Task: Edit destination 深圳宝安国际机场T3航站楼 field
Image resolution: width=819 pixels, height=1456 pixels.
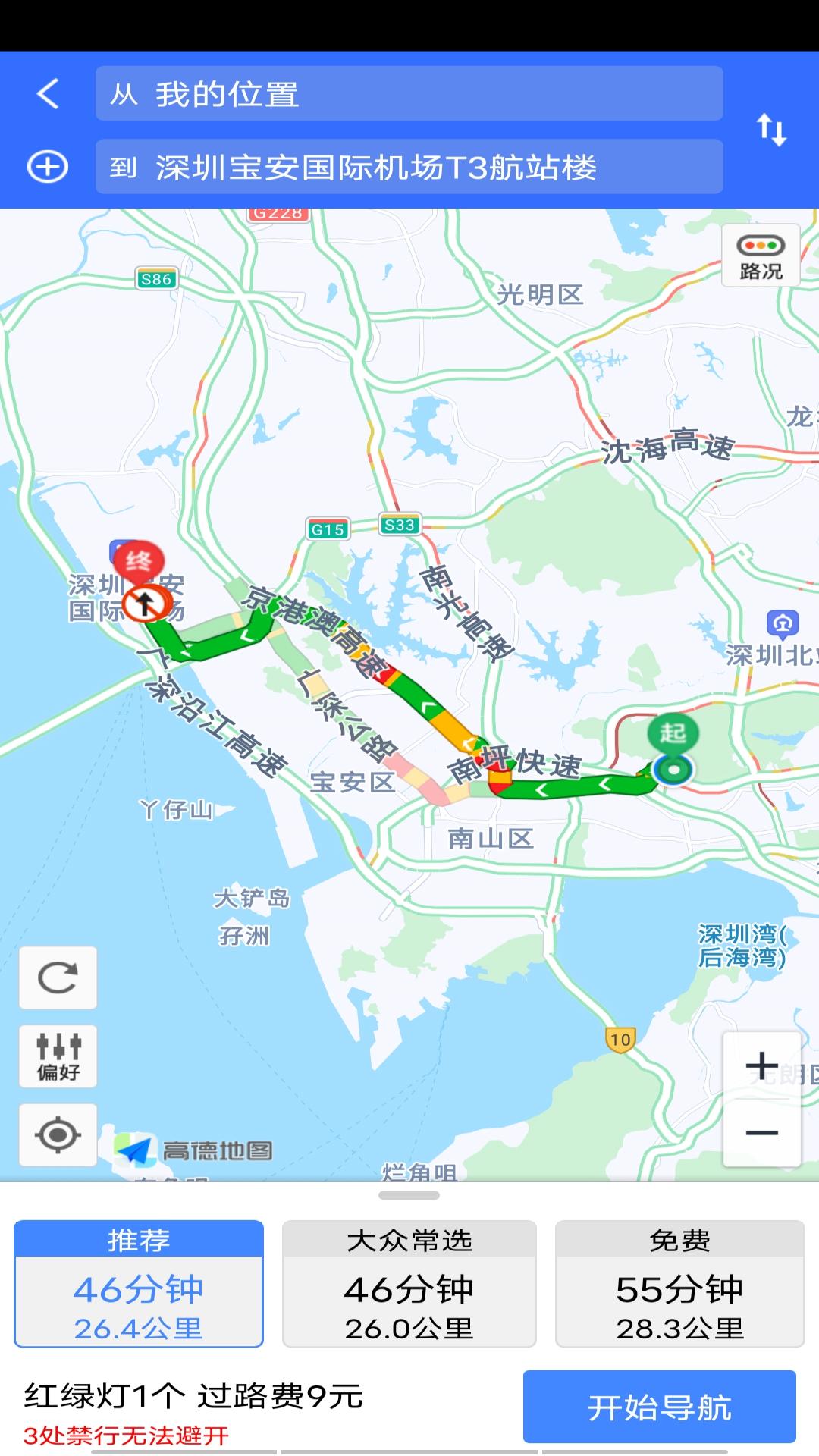Action: pos(409,167)
